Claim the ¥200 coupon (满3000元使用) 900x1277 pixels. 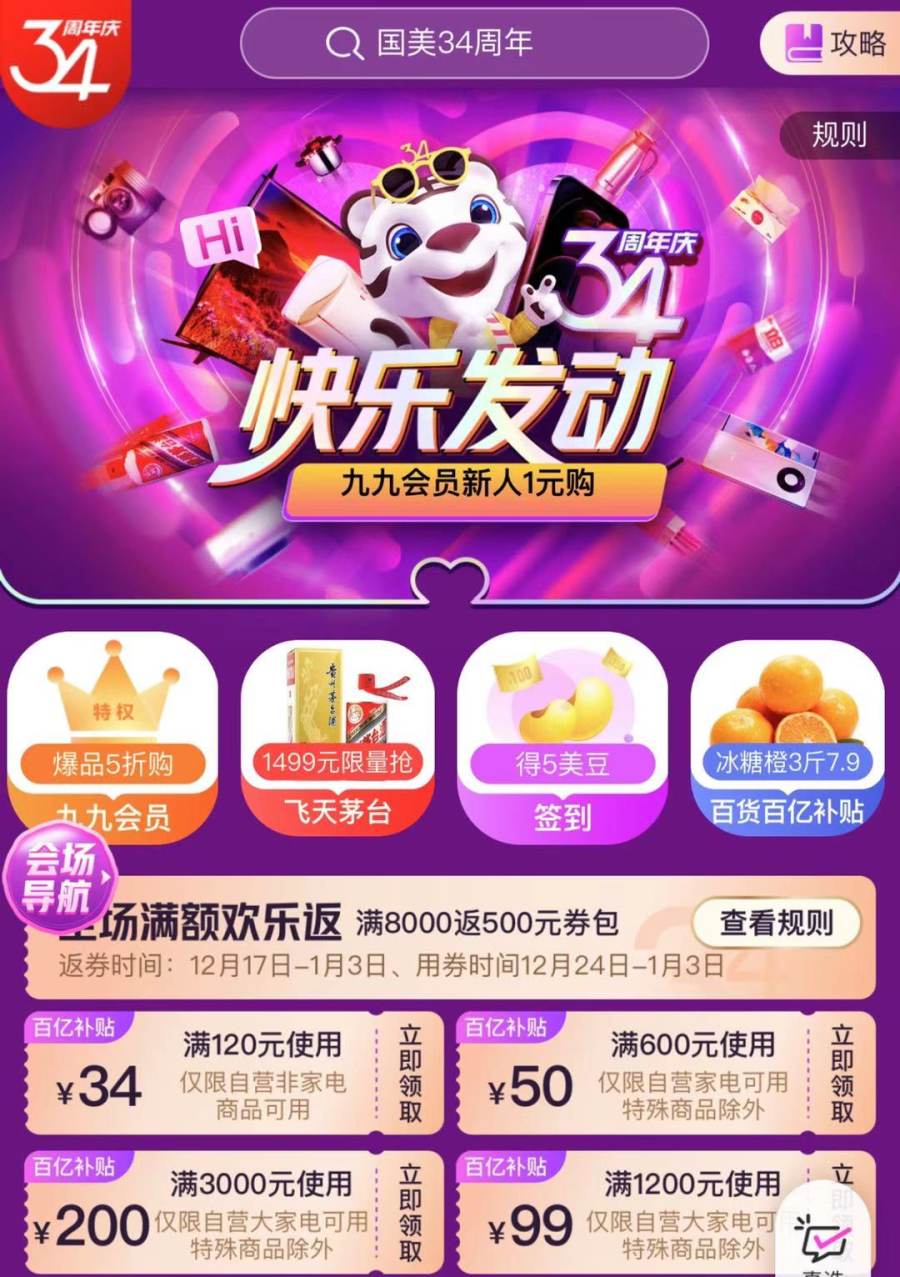pyautogui.click(x=411, y=1212)
